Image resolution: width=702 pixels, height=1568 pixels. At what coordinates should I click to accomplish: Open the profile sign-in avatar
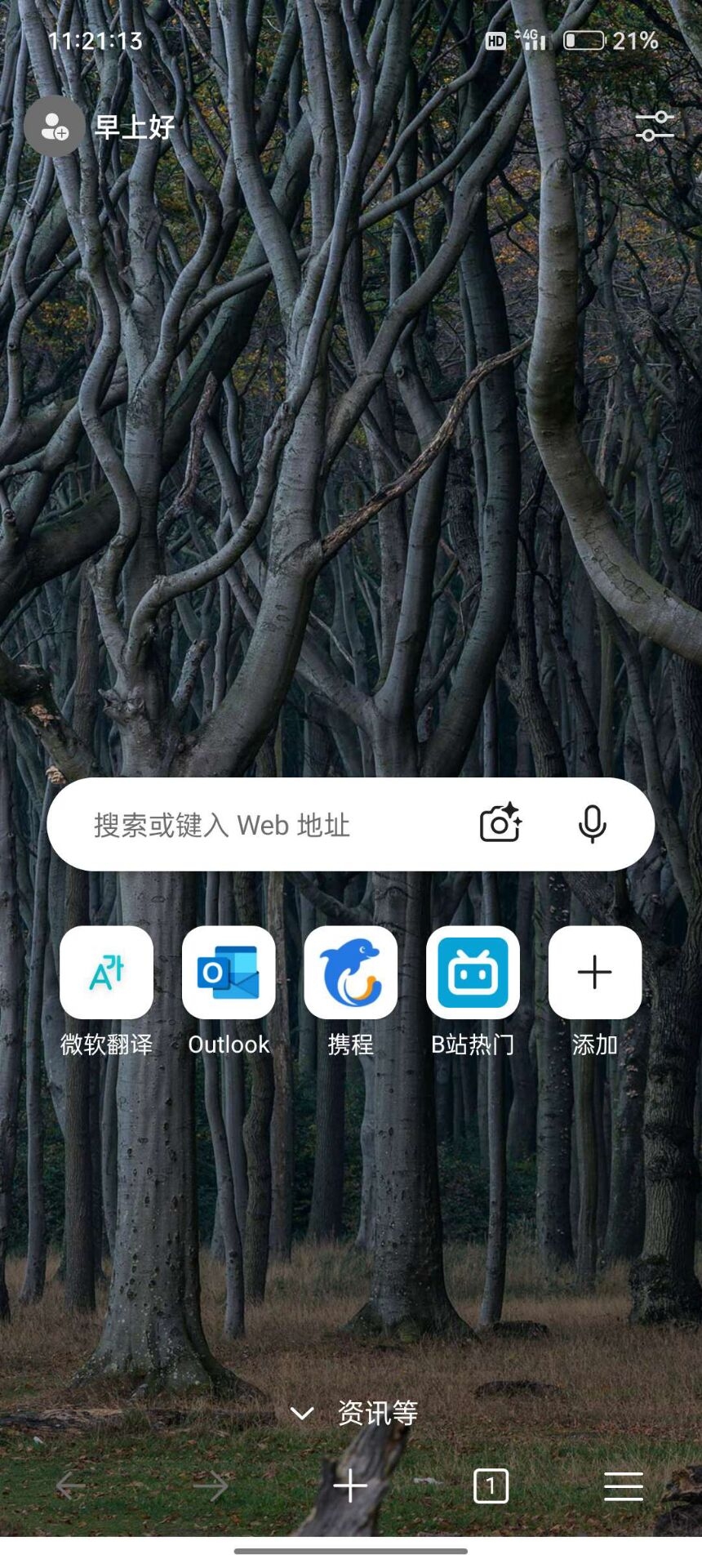click(55, 127)
